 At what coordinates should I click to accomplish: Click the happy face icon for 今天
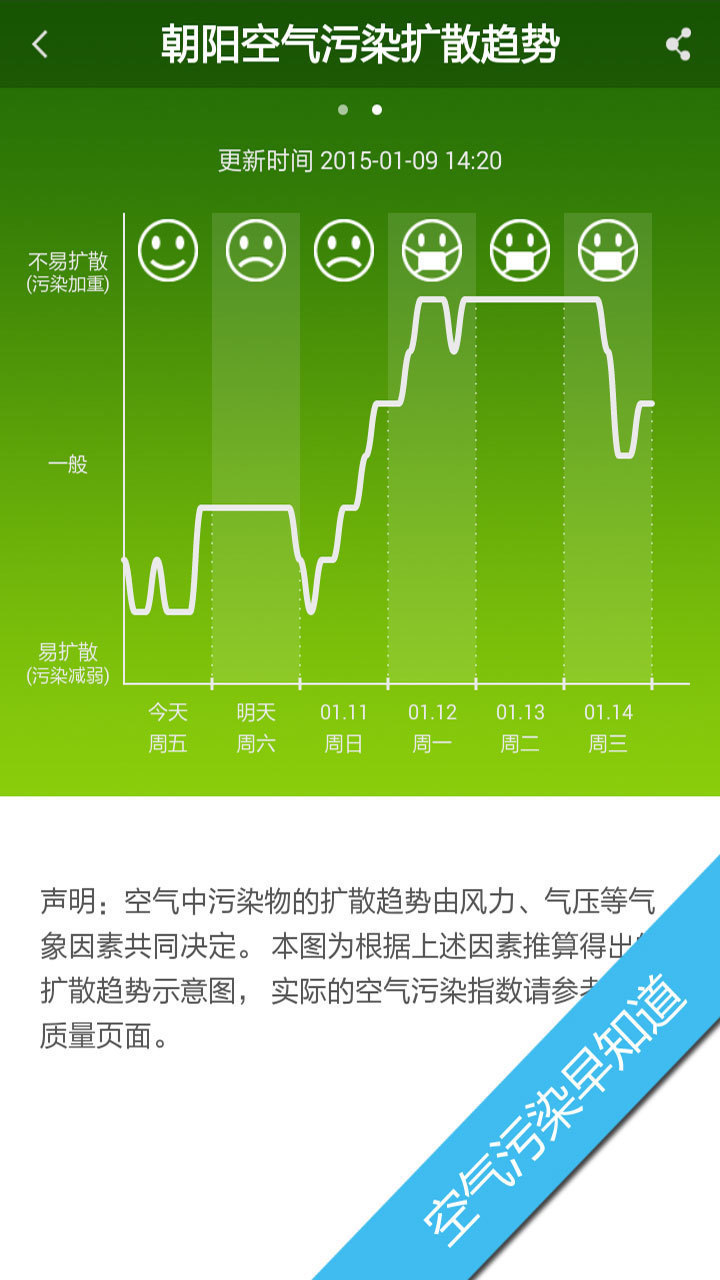point(166,248)
